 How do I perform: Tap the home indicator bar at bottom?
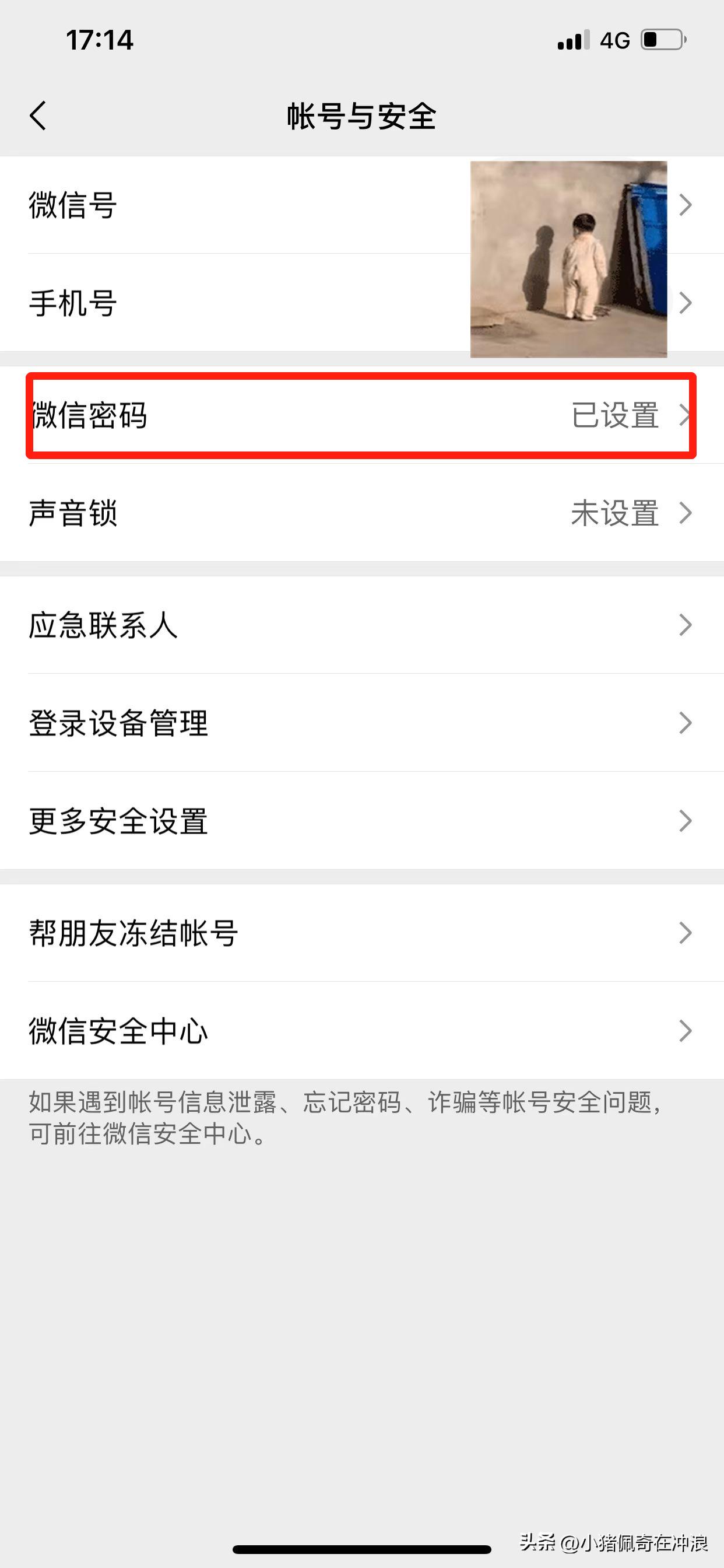pos(362,1546)
